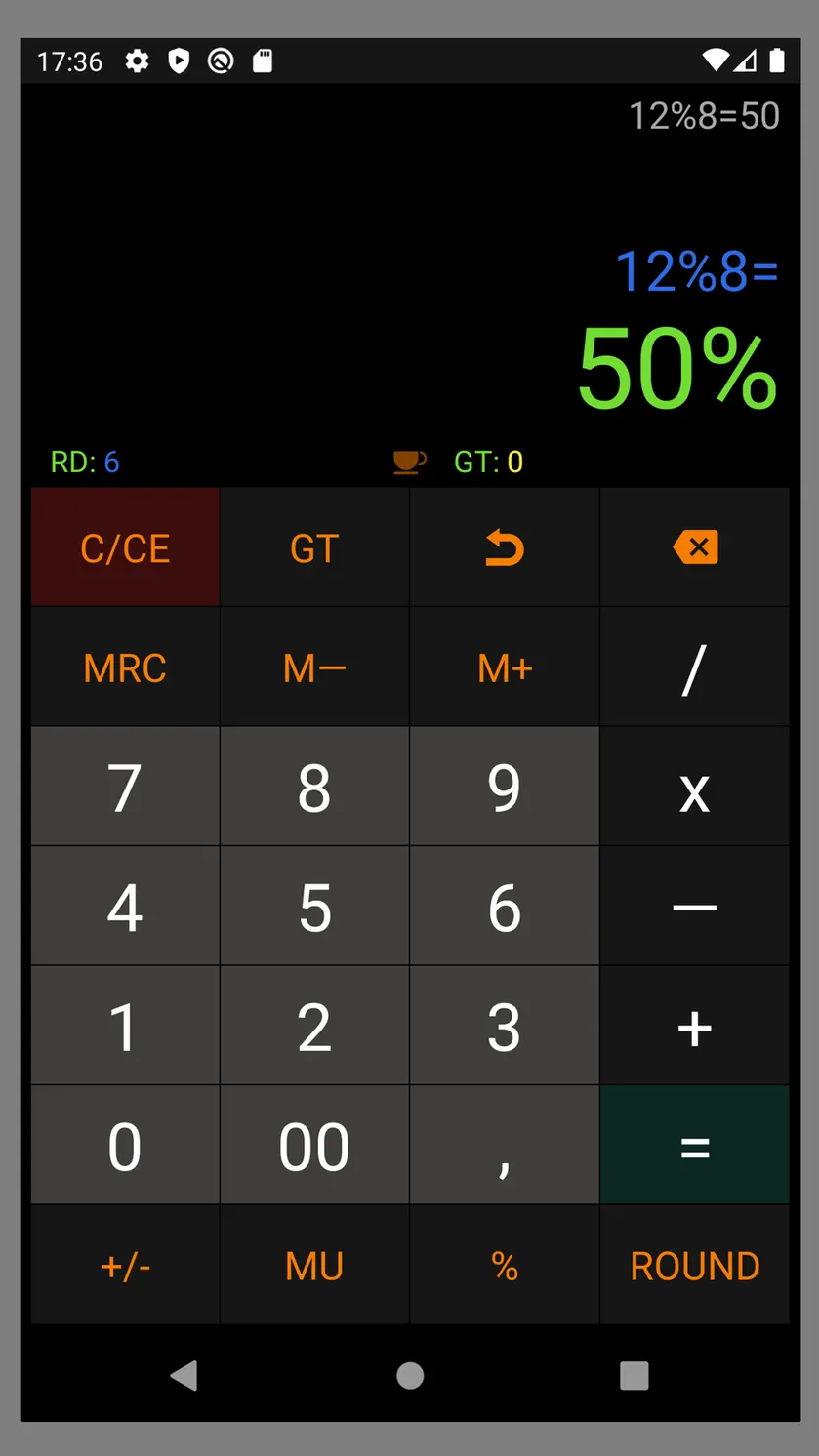819x1456 pixels.
Task: Apply the percent key
Action: coord(504,1266)
